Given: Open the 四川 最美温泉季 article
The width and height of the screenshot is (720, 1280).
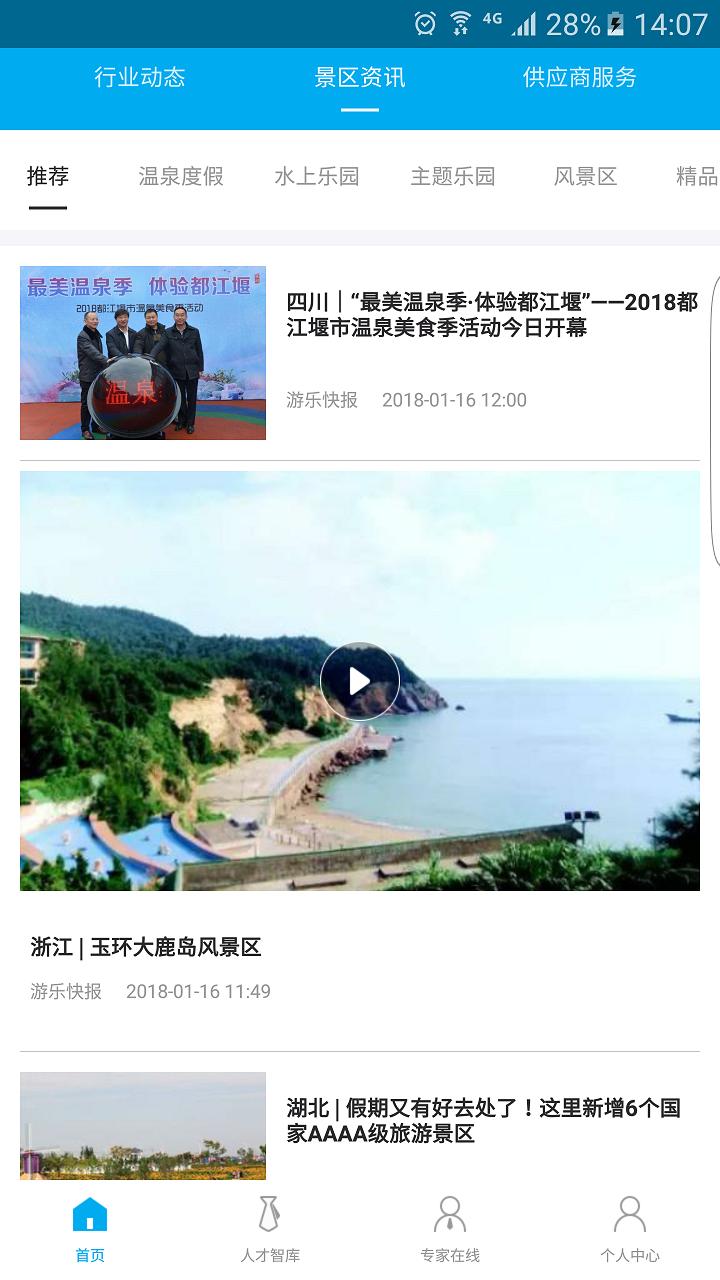Looking at the screenshot, I should (x=490, y=315).
